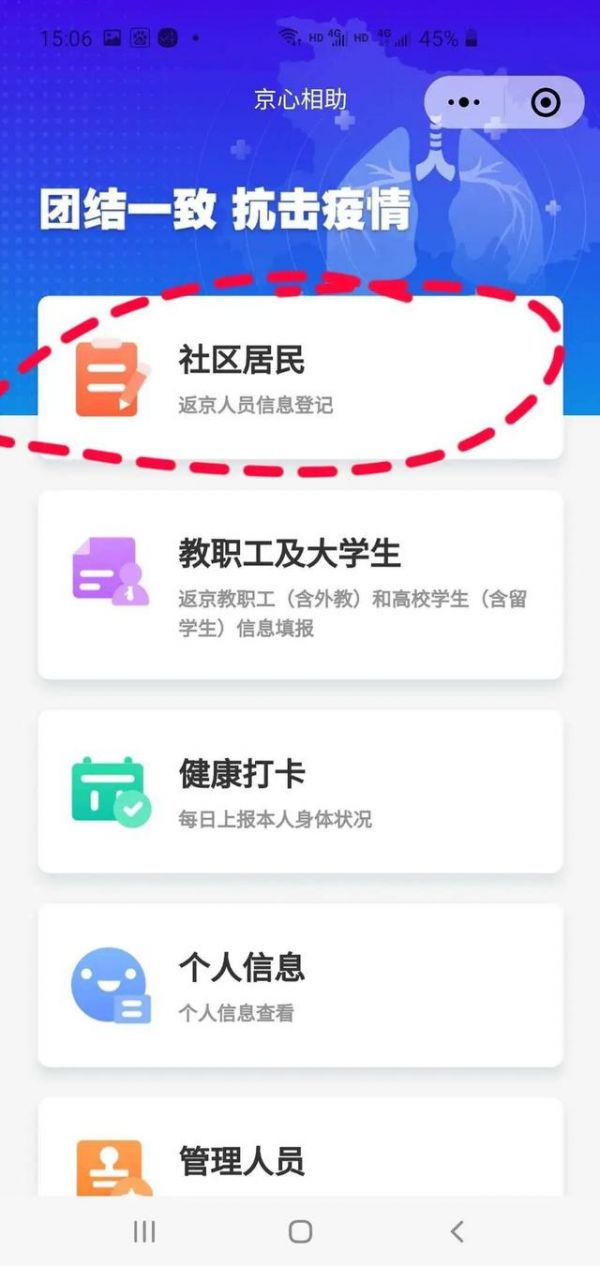Open 健康打卡 daily health check-in
Screen dimensions: 600x1266
coord(300,791)
